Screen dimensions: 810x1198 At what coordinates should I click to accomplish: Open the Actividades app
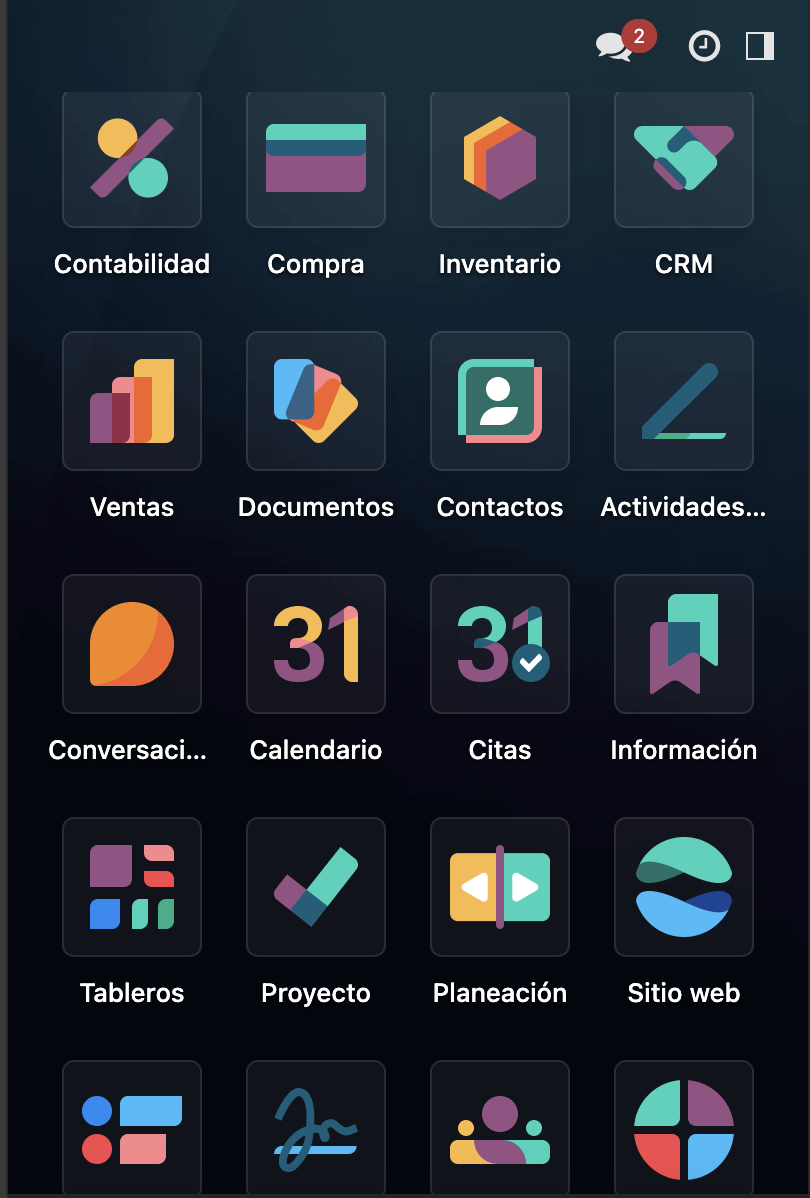684,401
